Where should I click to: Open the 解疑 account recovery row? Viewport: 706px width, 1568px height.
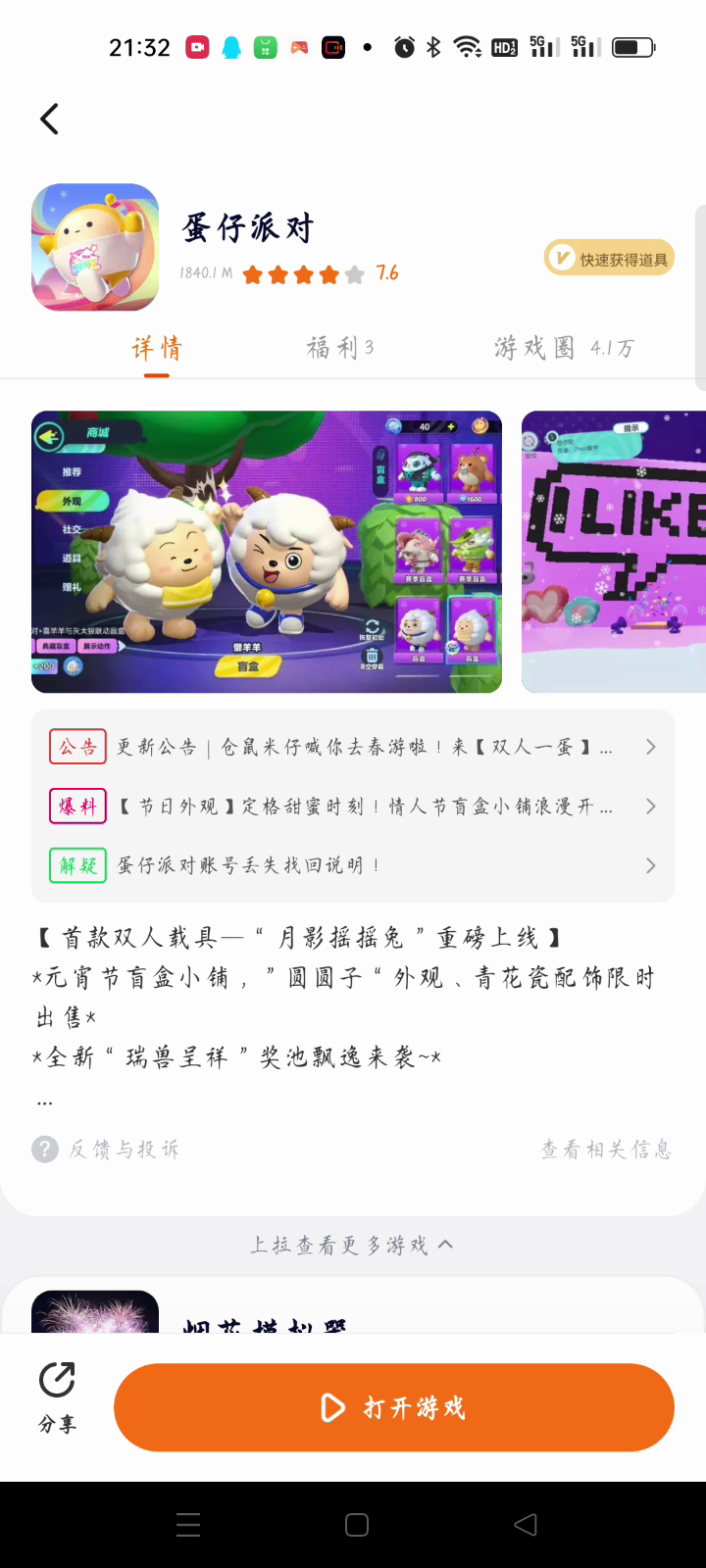(353, 865)
